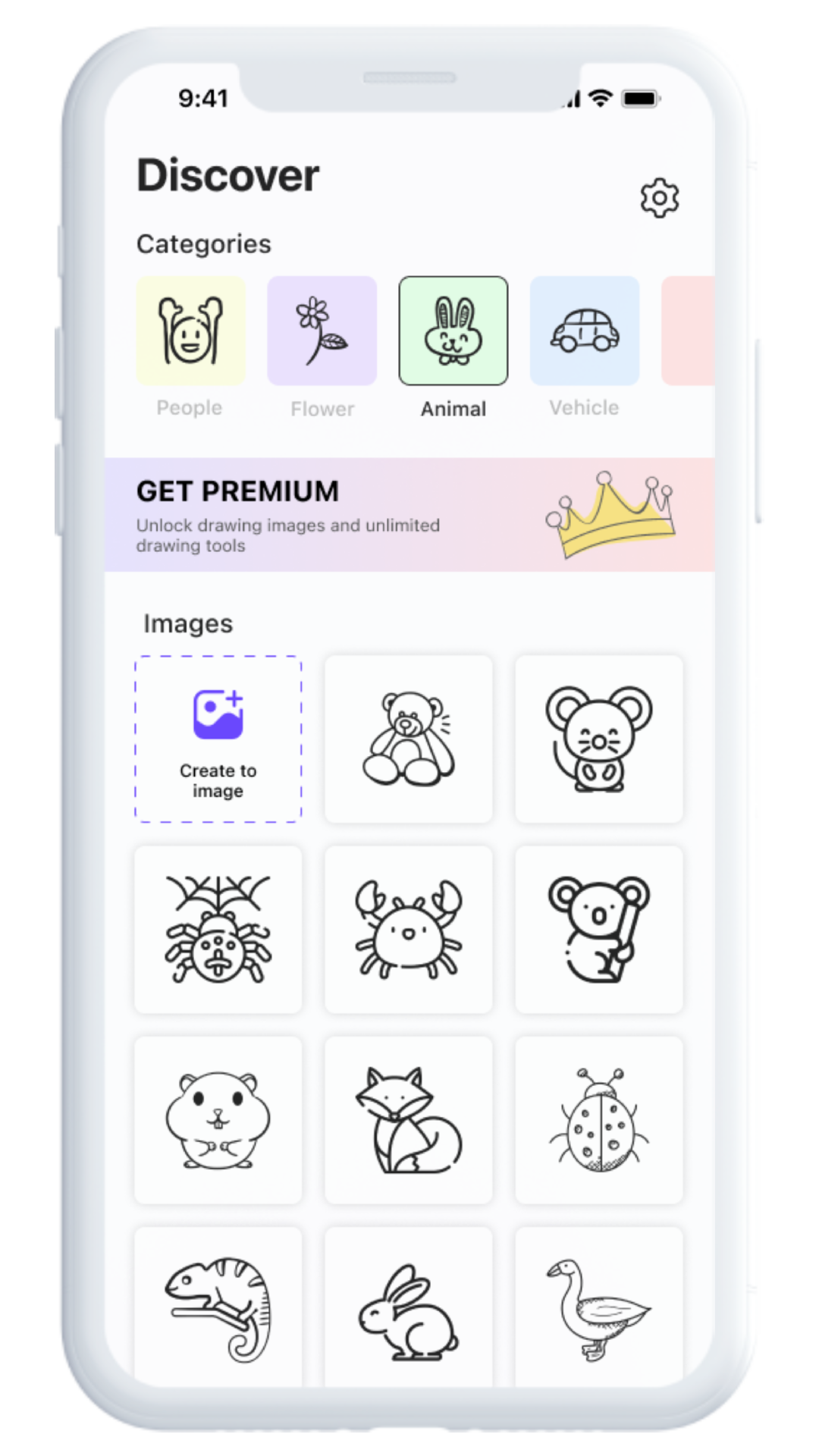This screenshot has height=1456, width=819.
Task: Pick the koala drawing
Action: pyautogui.click(x=599, y=930)
